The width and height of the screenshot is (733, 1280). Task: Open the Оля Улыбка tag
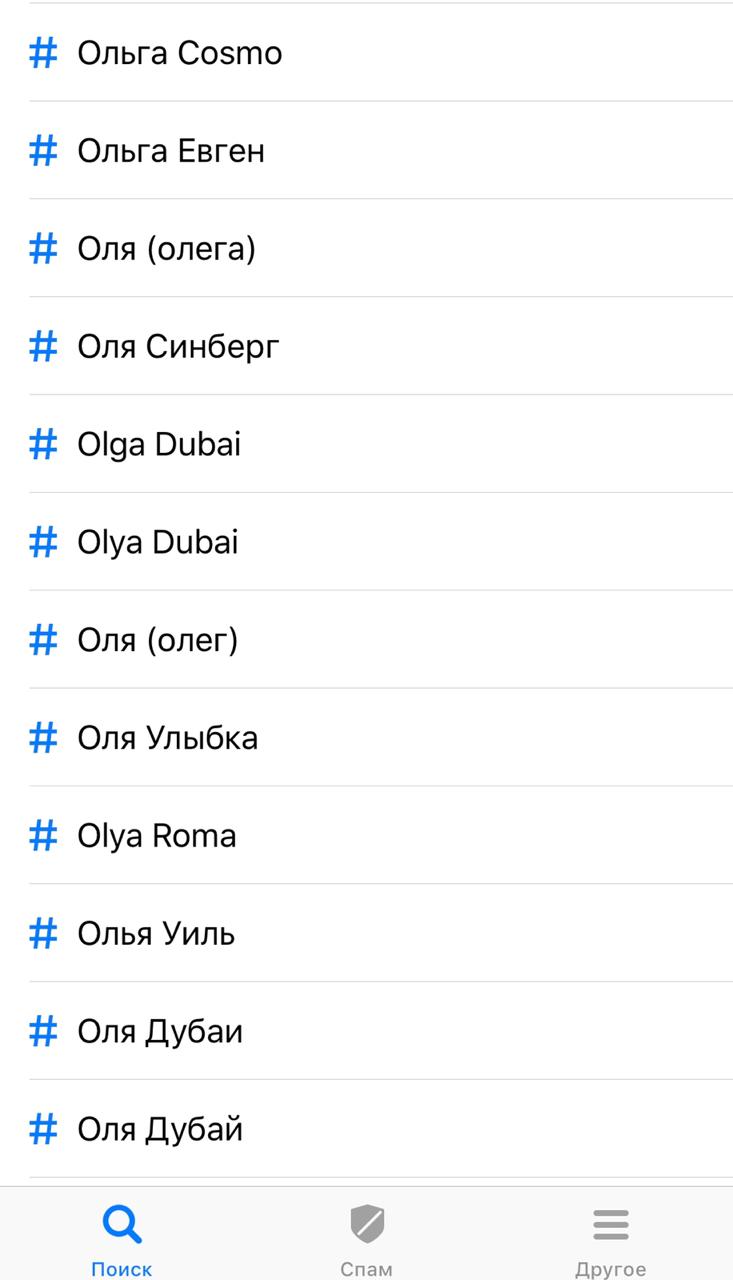click(x=366, y=739)
